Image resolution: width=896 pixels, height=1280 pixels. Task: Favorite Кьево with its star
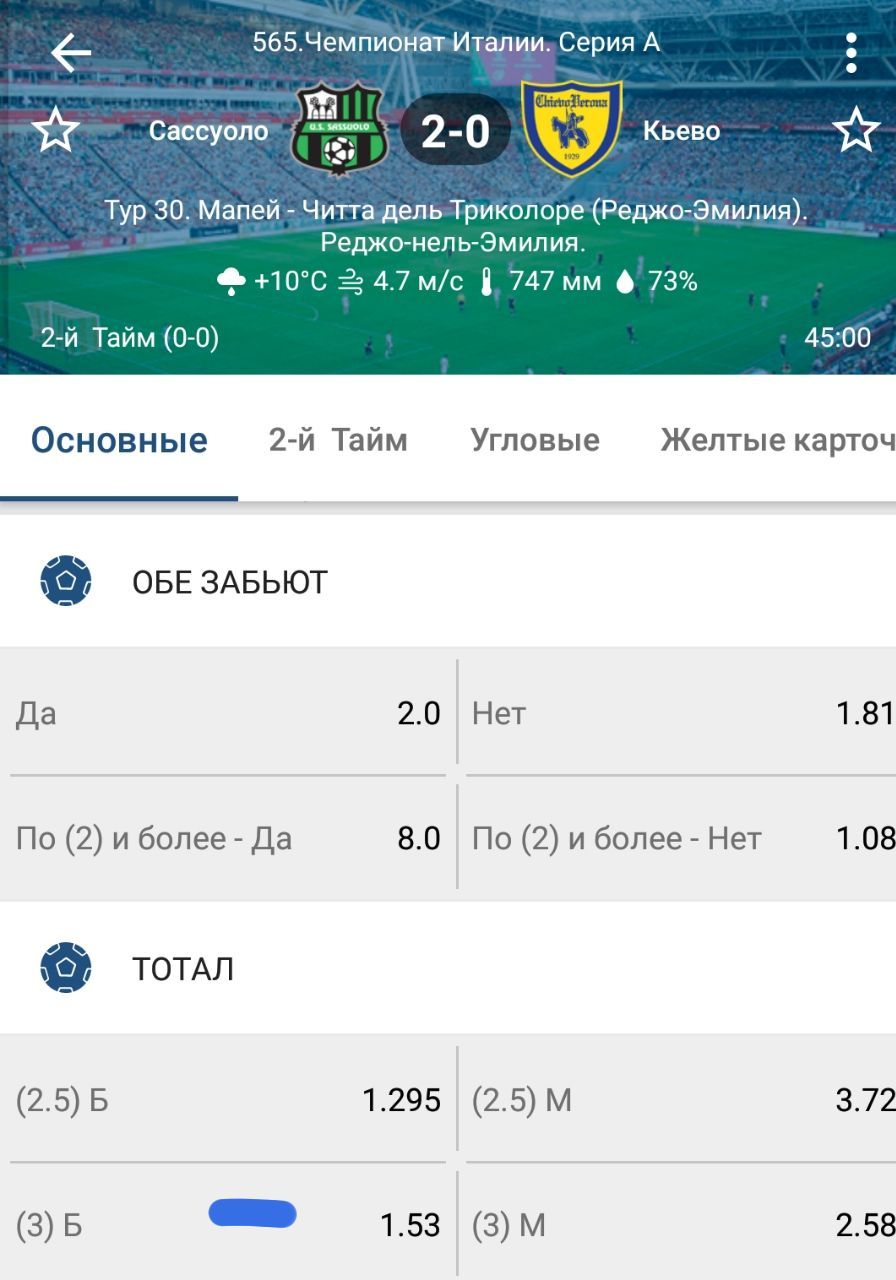point(856,131)
